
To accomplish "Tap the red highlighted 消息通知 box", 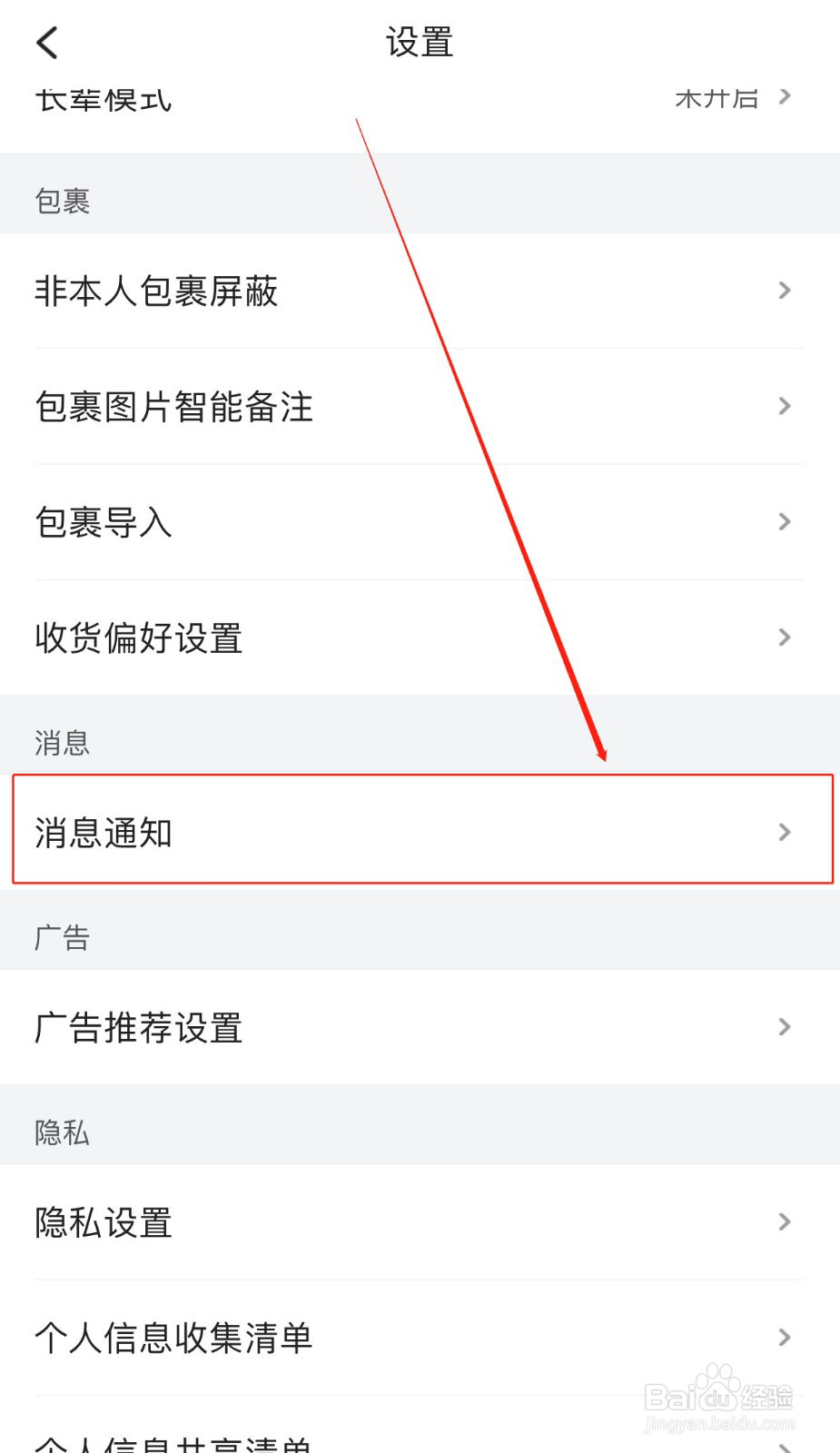I will [420, 830].
